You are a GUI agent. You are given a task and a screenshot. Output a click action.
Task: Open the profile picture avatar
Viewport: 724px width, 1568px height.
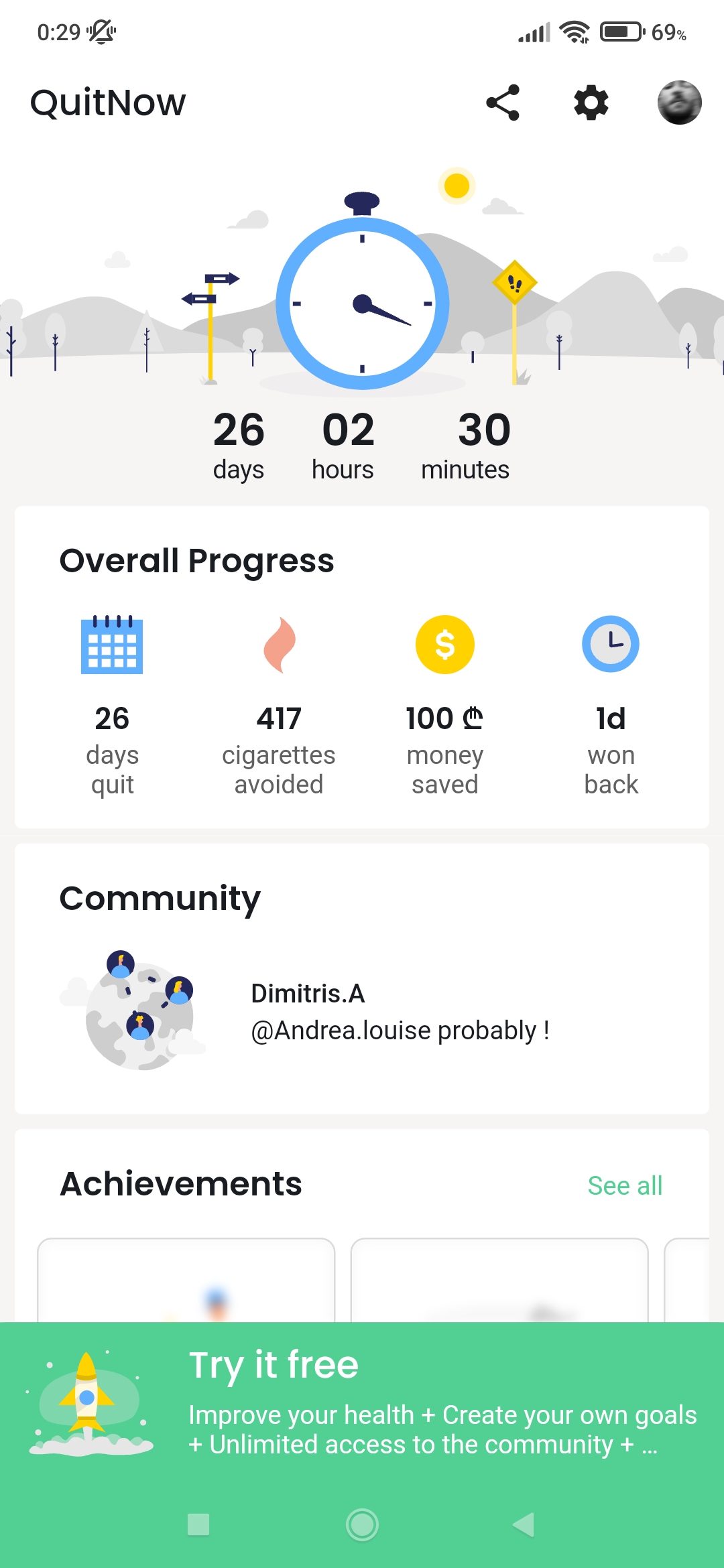pyautogui.click(x=679, y=103)
